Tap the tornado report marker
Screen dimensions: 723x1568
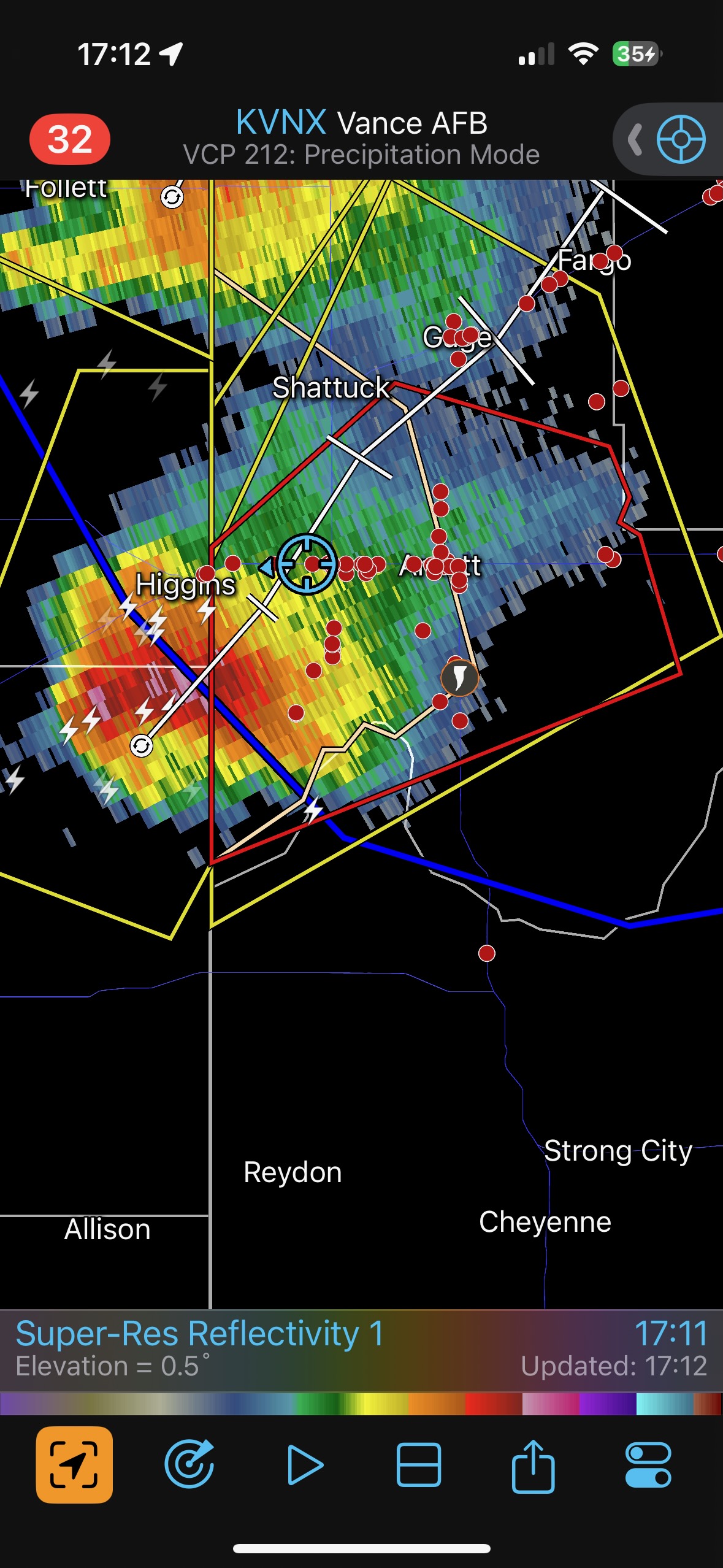tap(459, 677)
